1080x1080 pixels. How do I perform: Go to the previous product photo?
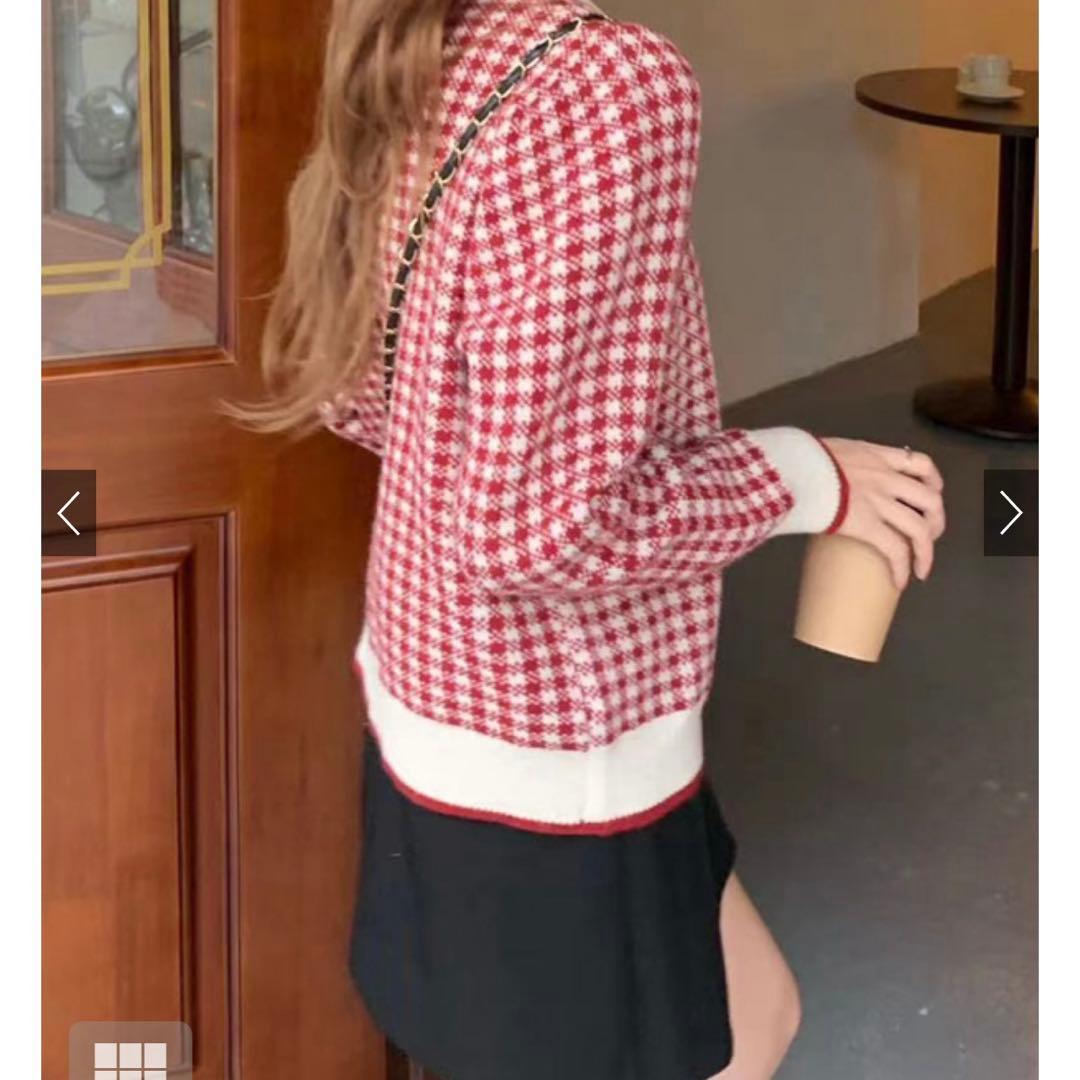coord(69,513)
